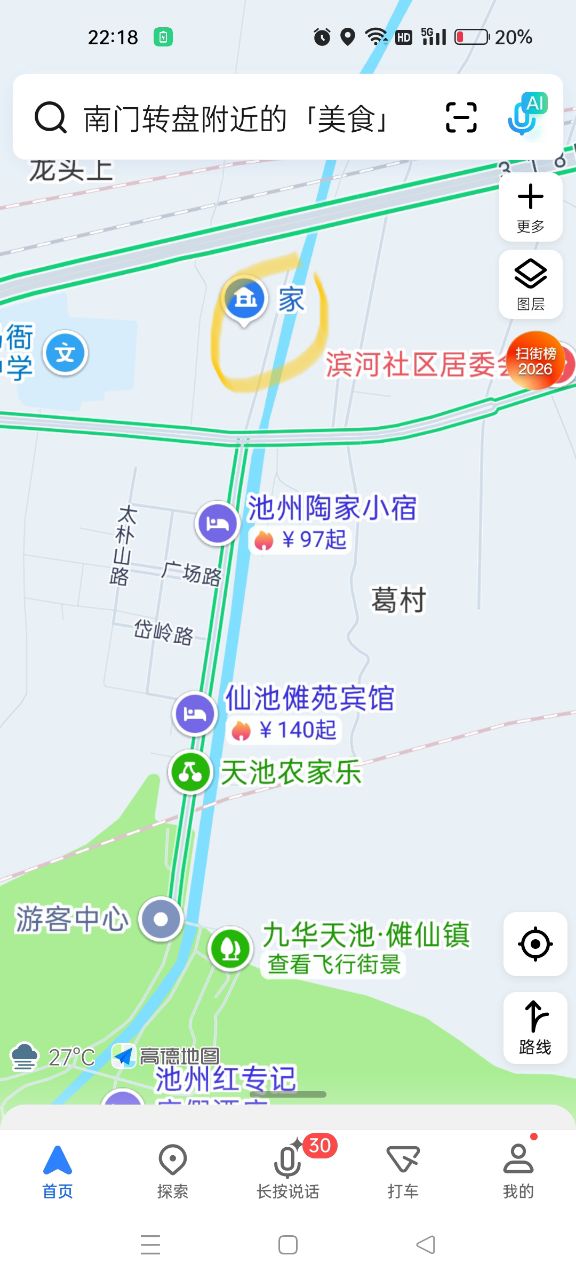Screen dimensions: 576x1280
Task: Select the 仙池傩苑宾馆 hotel marker
Action: click(x=196, y=713)
